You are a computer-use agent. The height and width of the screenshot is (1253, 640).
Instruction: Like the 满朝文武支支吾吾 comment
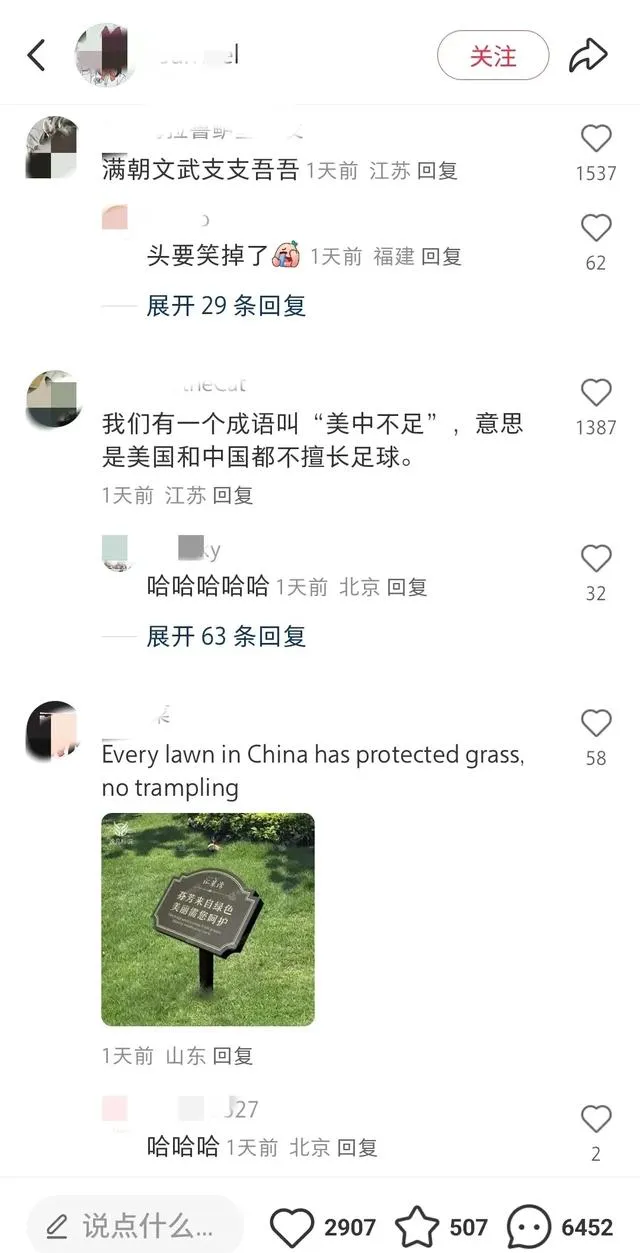pos(596,140)
